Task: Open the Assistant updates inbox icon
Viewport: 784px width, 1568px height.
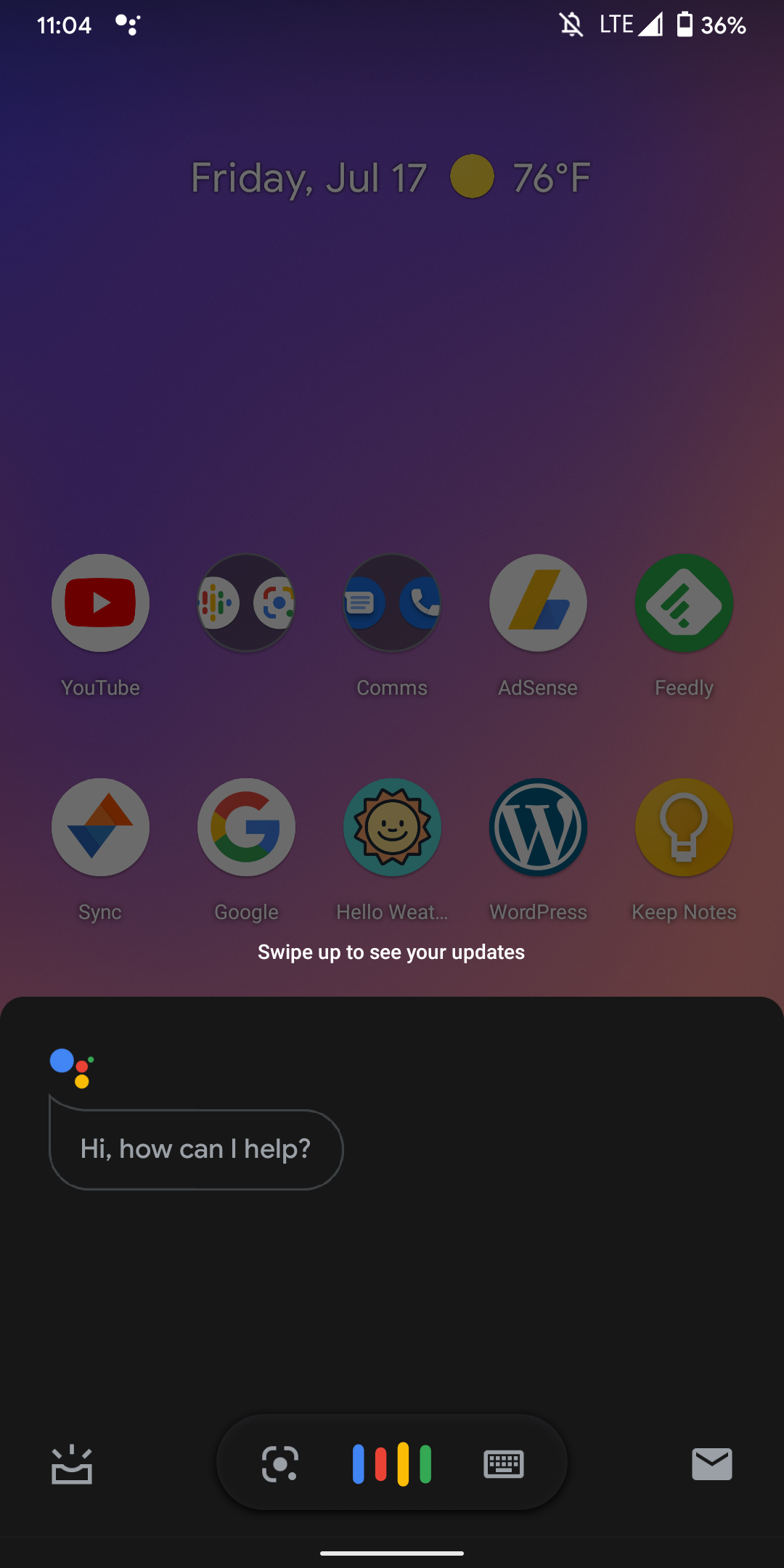Action: pyautogui.click(x=72, y=1464)
